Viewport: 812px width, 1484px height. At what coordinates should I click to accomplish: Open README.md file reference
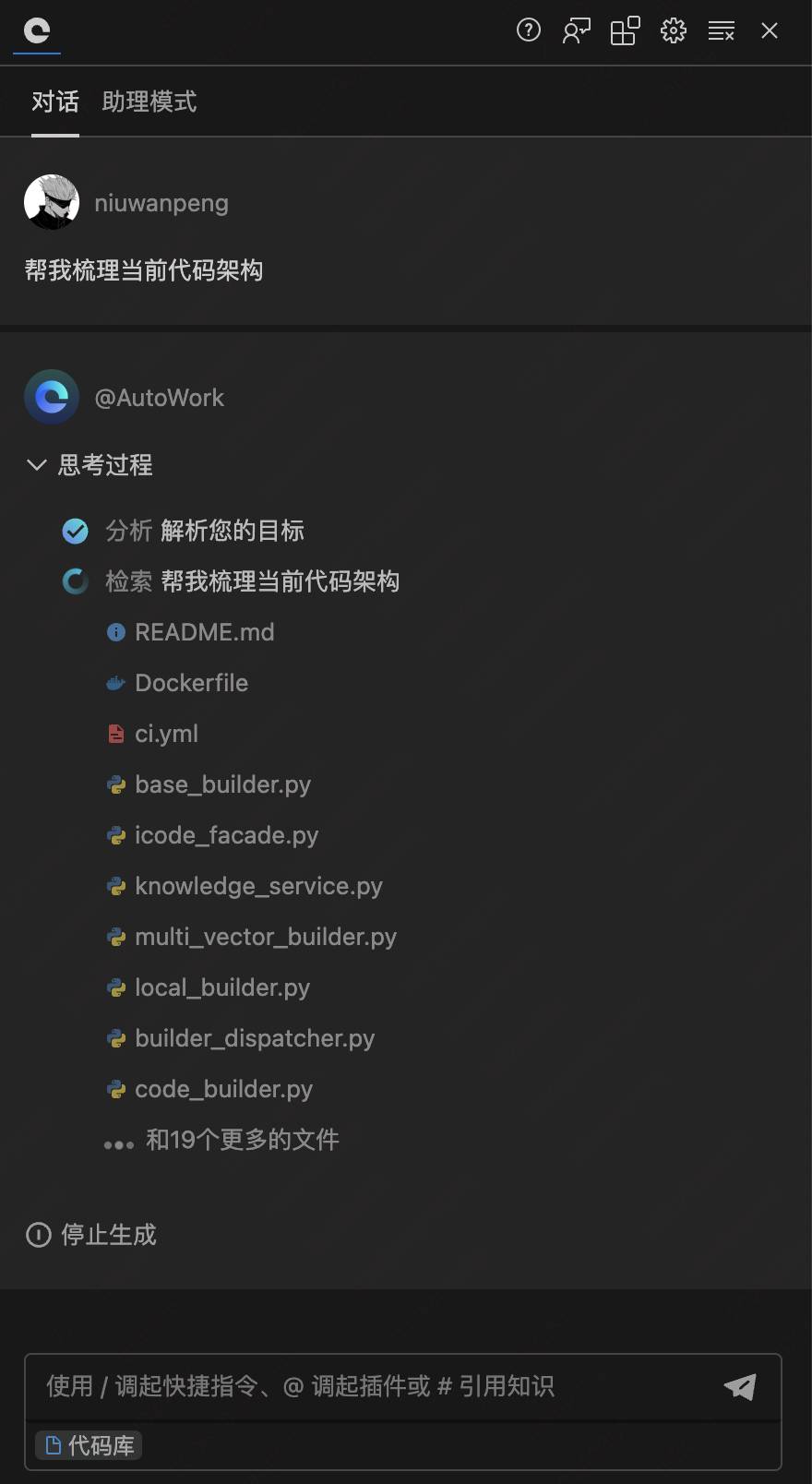[x=204, y=632]
